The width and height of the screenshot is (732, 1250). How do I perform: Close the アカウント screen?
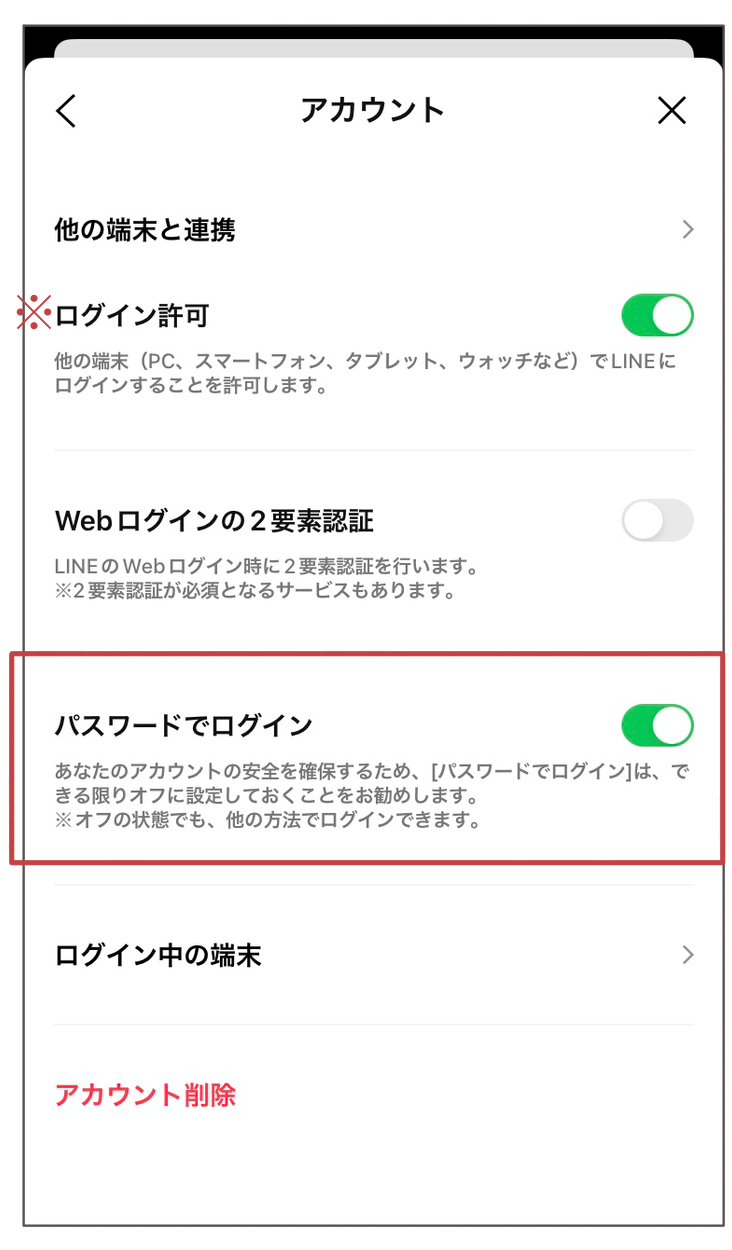(x=672, y=110)
